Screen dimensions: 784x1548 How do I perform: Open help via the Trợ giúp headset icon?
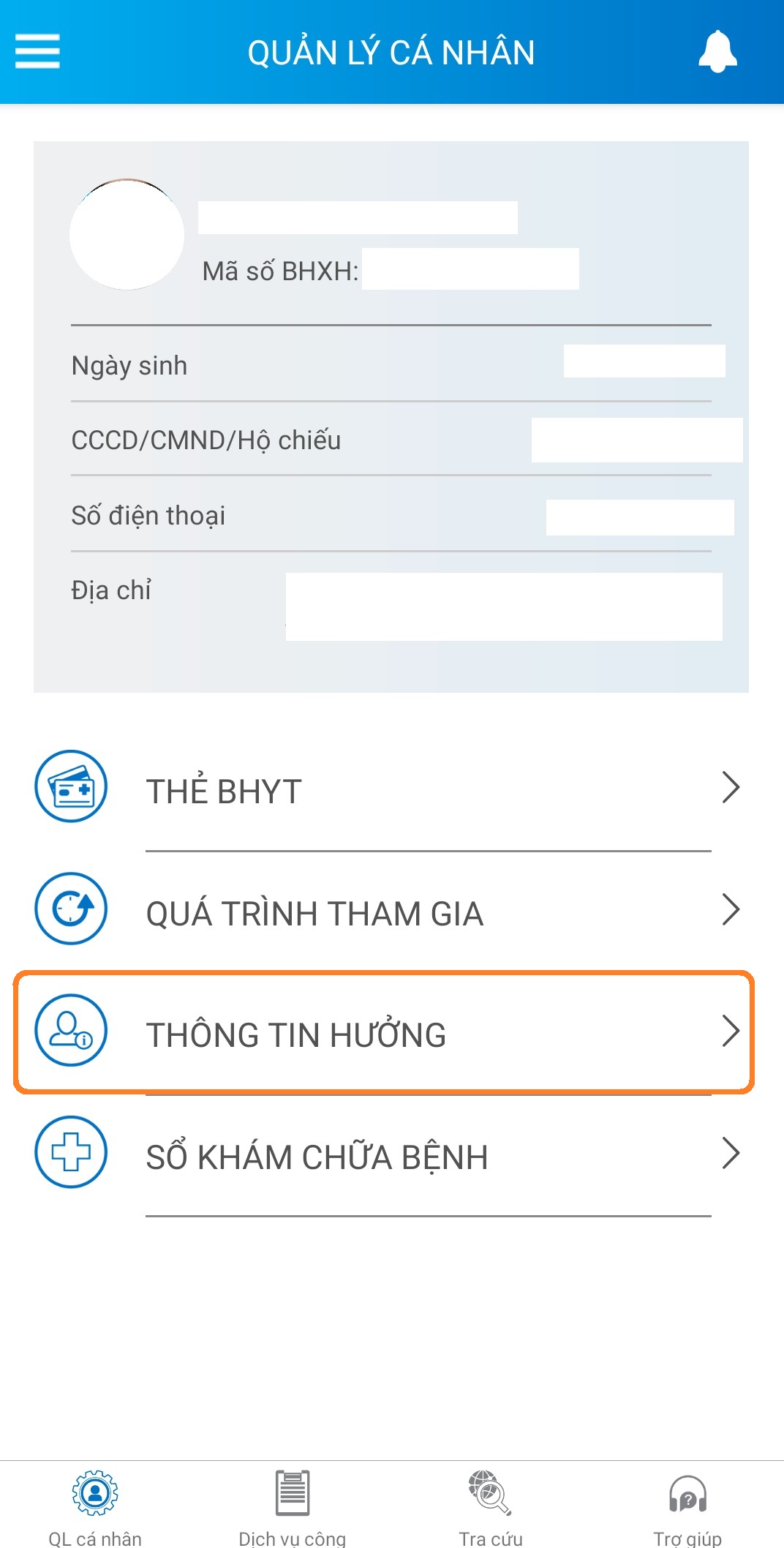point(686,1491)
